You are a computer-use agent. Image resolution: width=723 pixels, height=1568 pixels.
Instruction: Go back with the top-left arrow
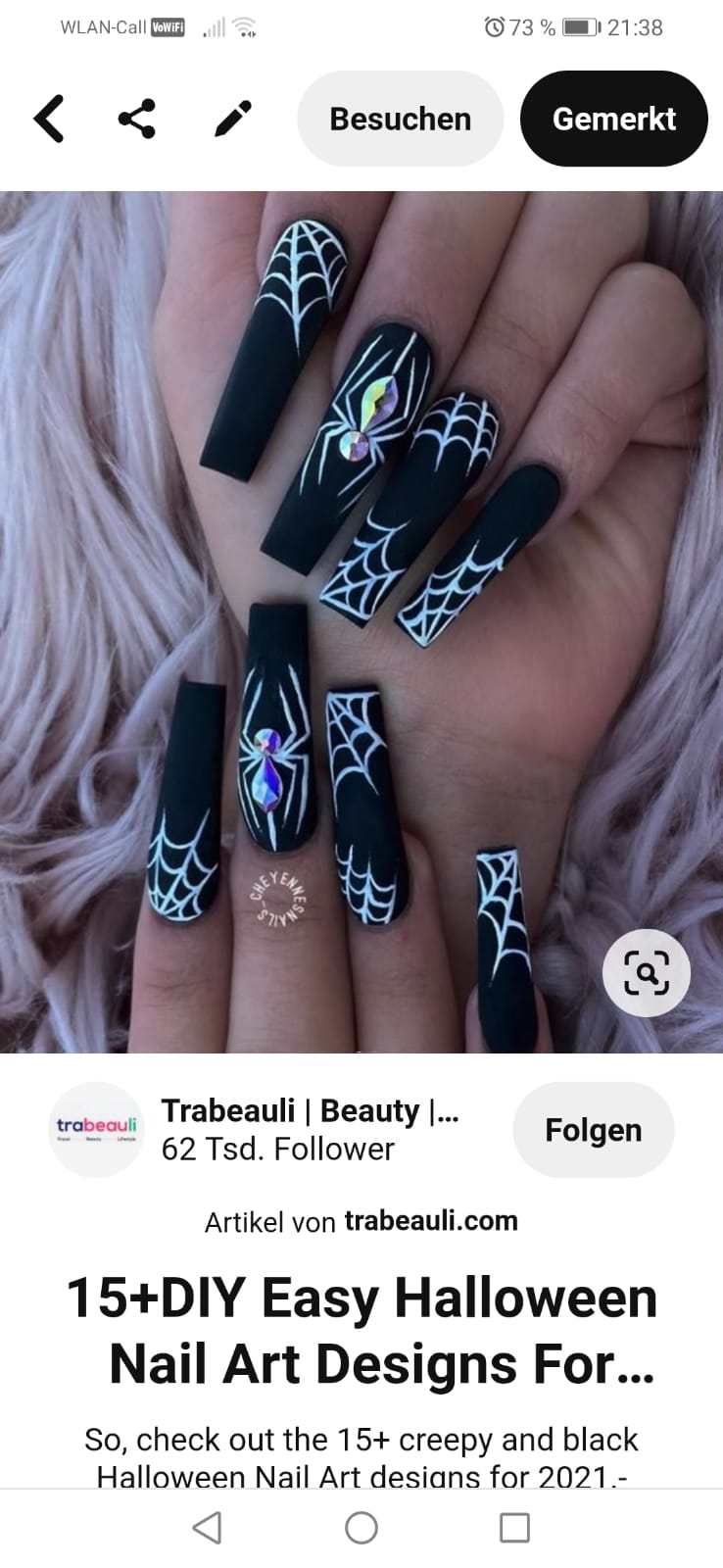[49, 119]
